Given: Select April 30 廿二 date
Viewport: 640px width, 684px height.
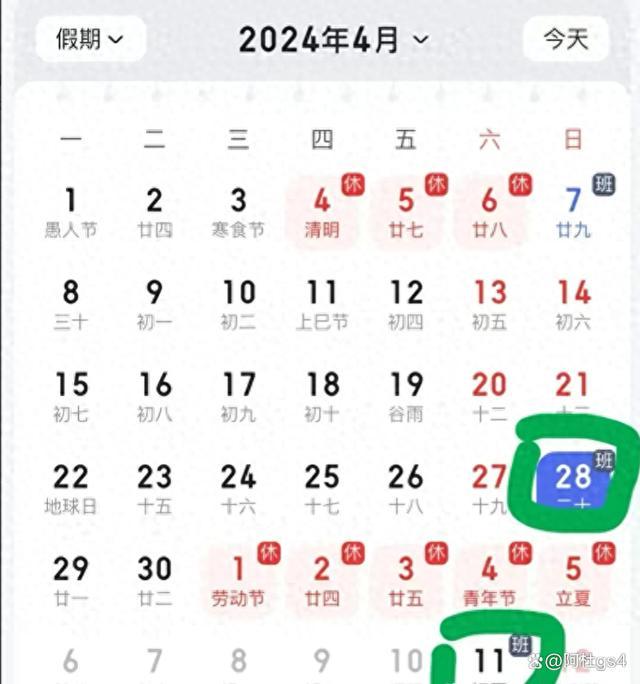Looking at the screenshot, I should tap(155, 580).
